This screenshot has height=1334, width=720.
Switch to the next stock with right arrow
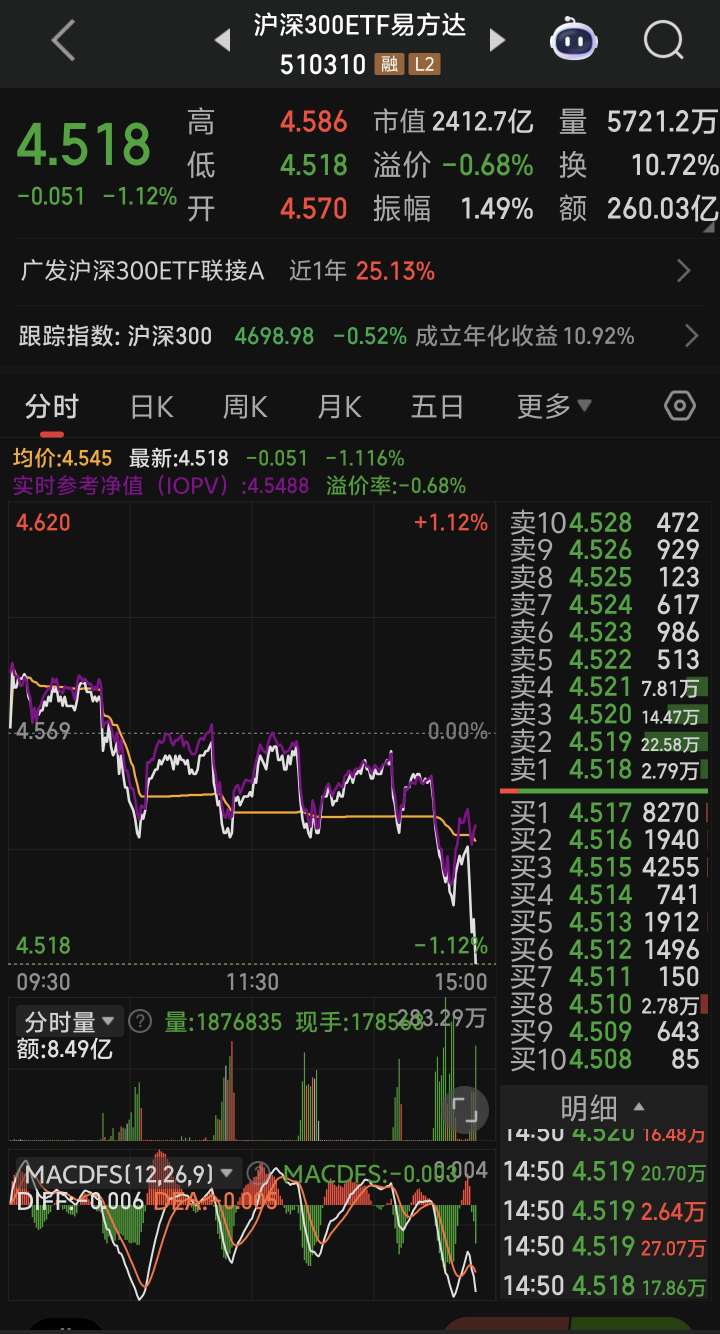tap(497, 41)
